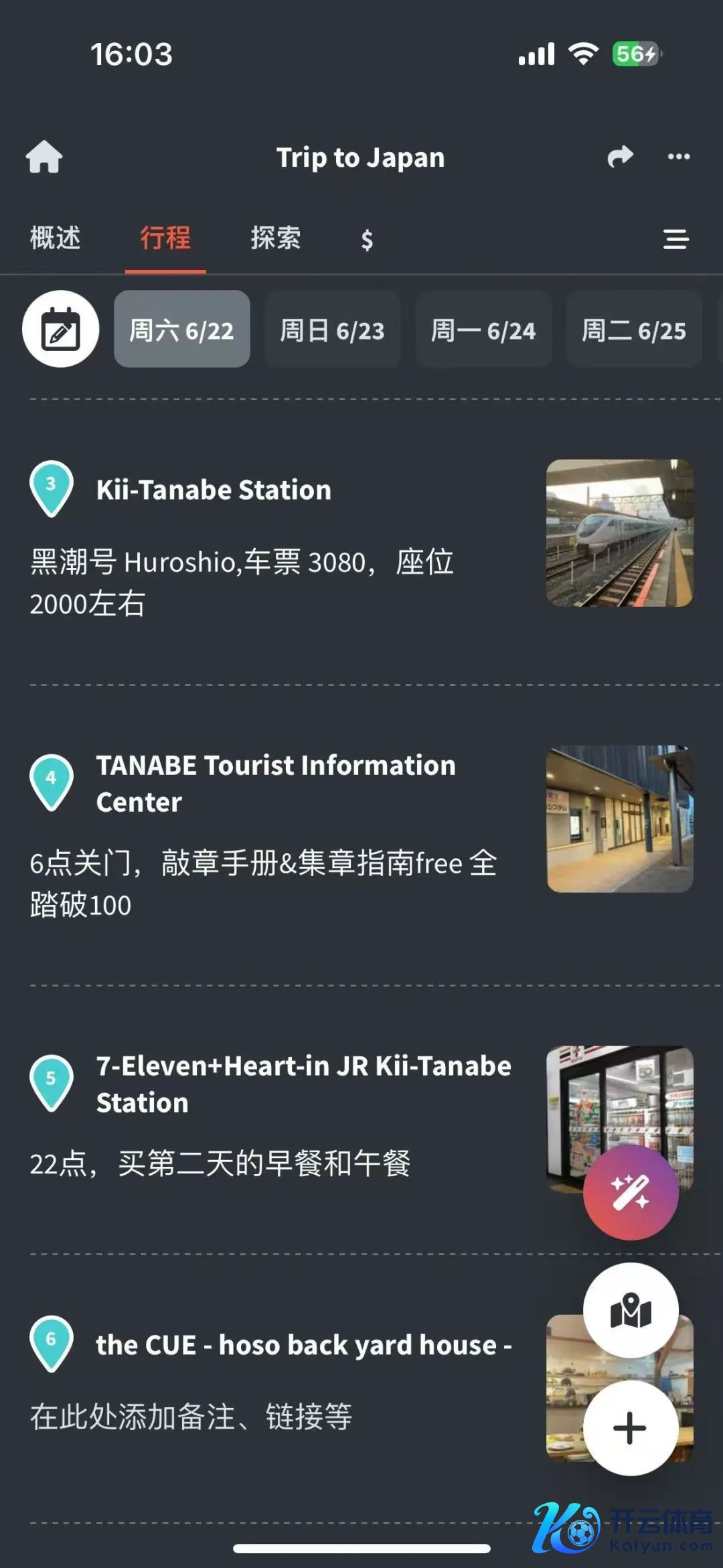The image size is (723, 1568).
Task: Go to the home screen icon
Action: click(44, 157)
